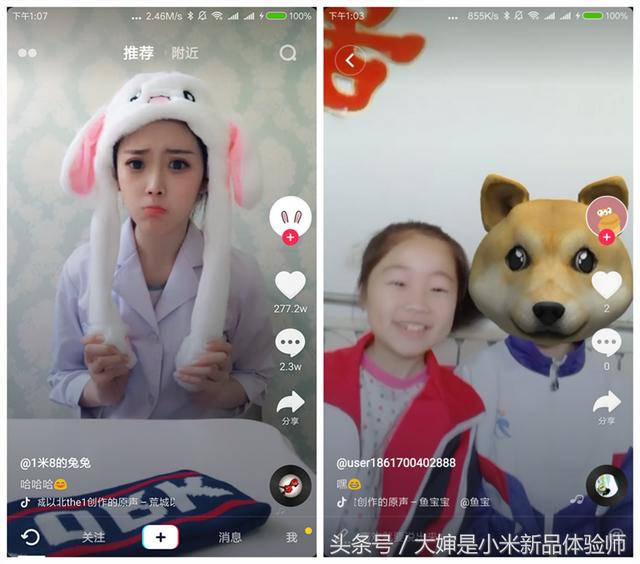Follow 1米8的兔兔 via the bunny avatar plus

[x=290, y=237]
